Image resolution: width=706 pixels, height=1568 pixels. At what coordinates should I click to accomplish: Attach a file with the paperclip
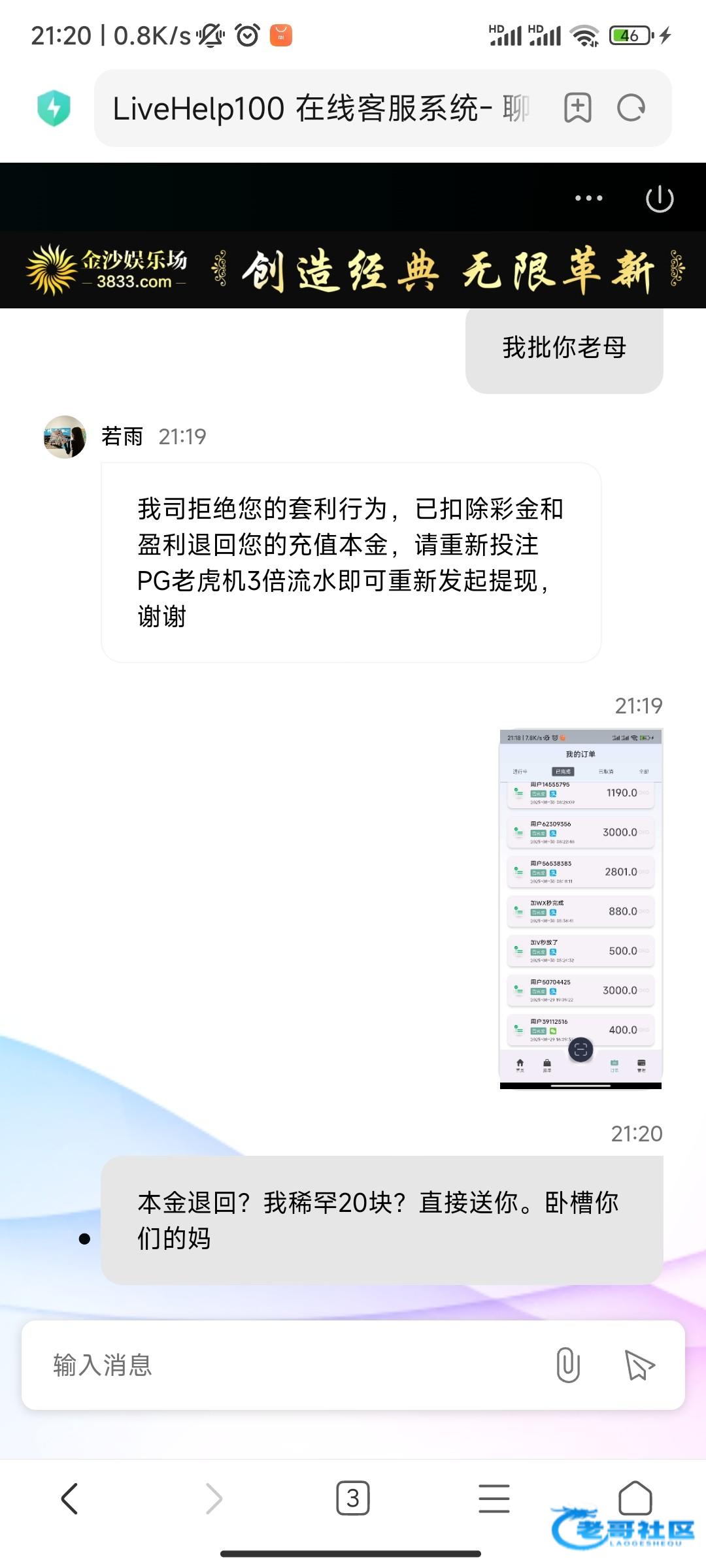click(x=567, y=1365)
